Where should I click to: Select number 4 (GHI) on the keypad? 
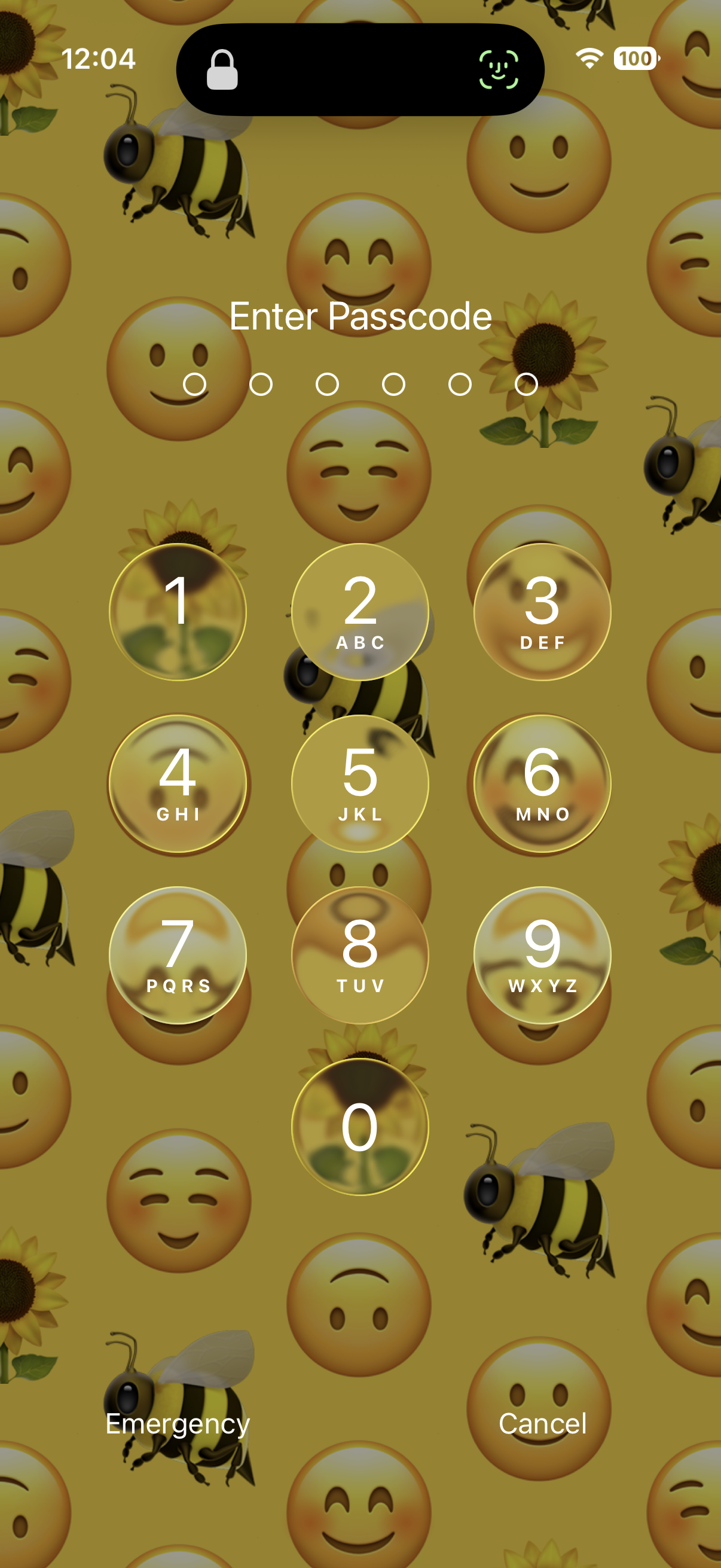click(x=178, y=783)
